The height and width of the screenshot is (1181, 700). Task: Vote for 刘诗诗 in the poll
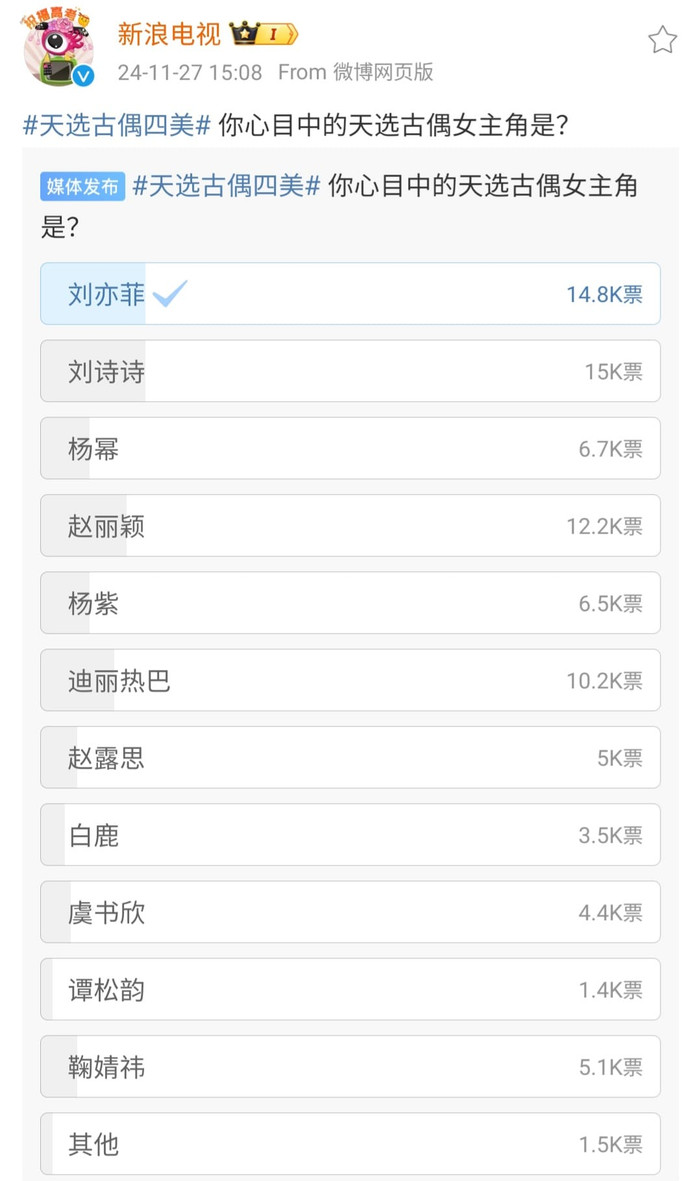coord(350,371)
